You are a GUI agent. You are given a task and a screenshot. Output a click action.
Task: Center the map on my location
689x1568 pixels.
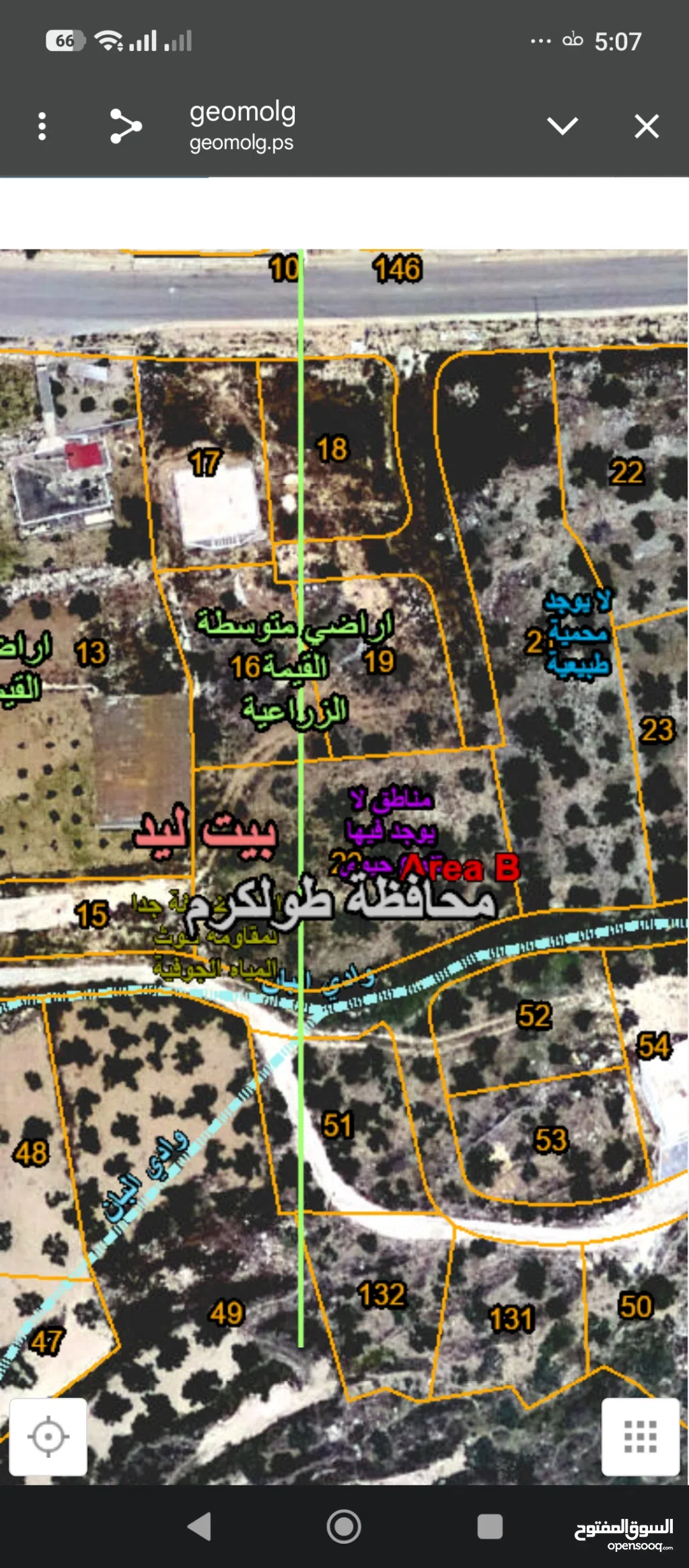(48, 1437)
